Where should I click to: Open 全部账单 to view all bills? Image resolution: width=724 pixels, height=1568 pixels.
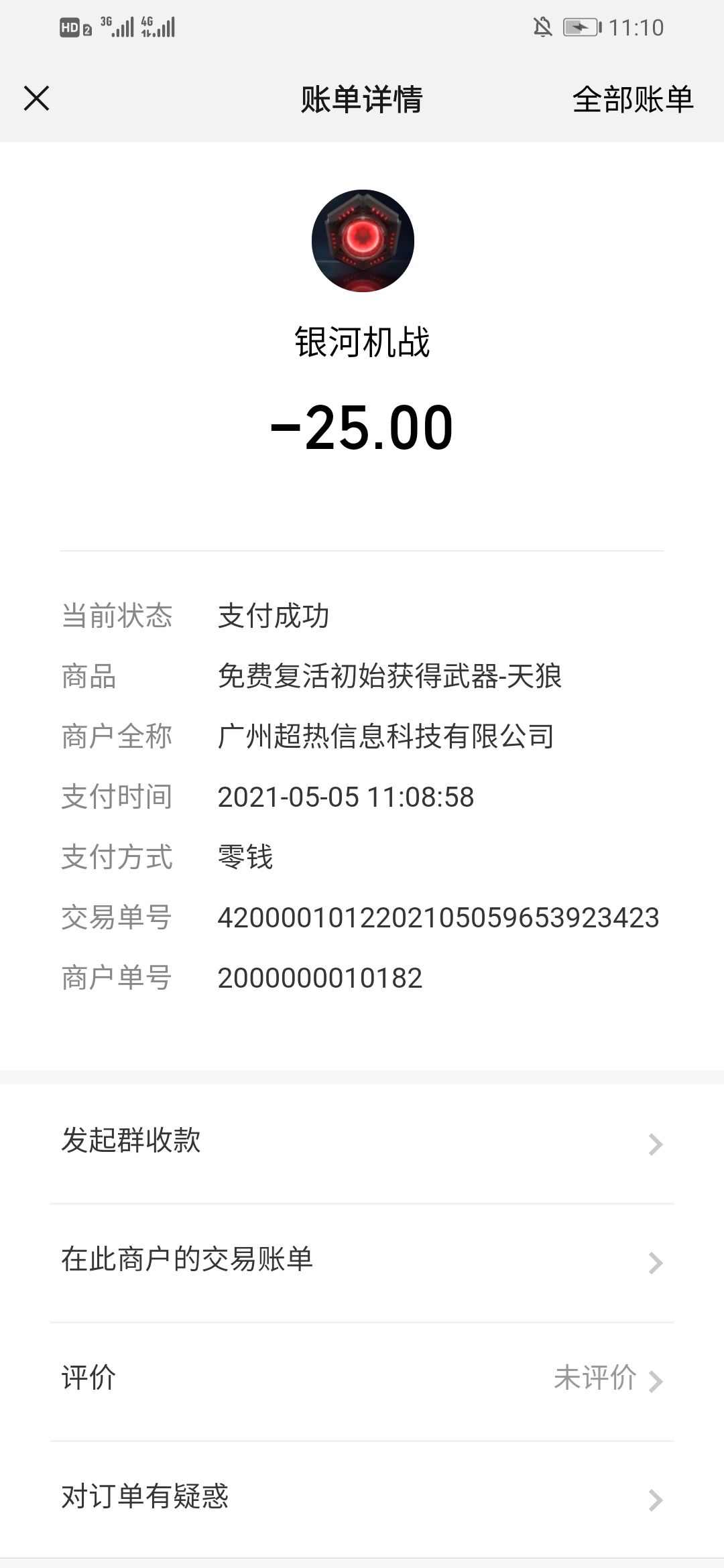[632, 100]
